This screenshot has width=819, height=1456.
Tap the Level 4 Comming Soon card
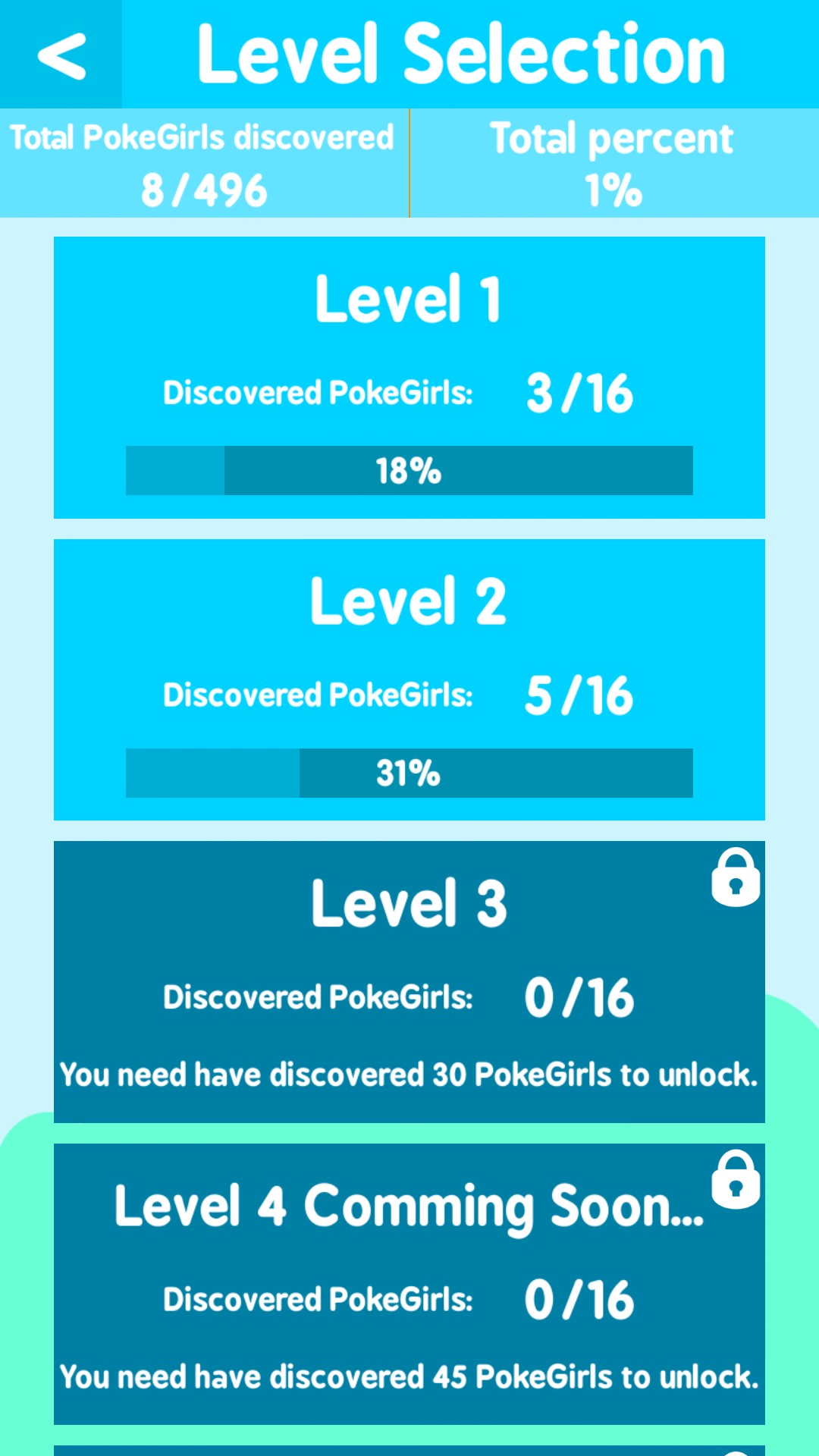click(x=409, y=1284)
